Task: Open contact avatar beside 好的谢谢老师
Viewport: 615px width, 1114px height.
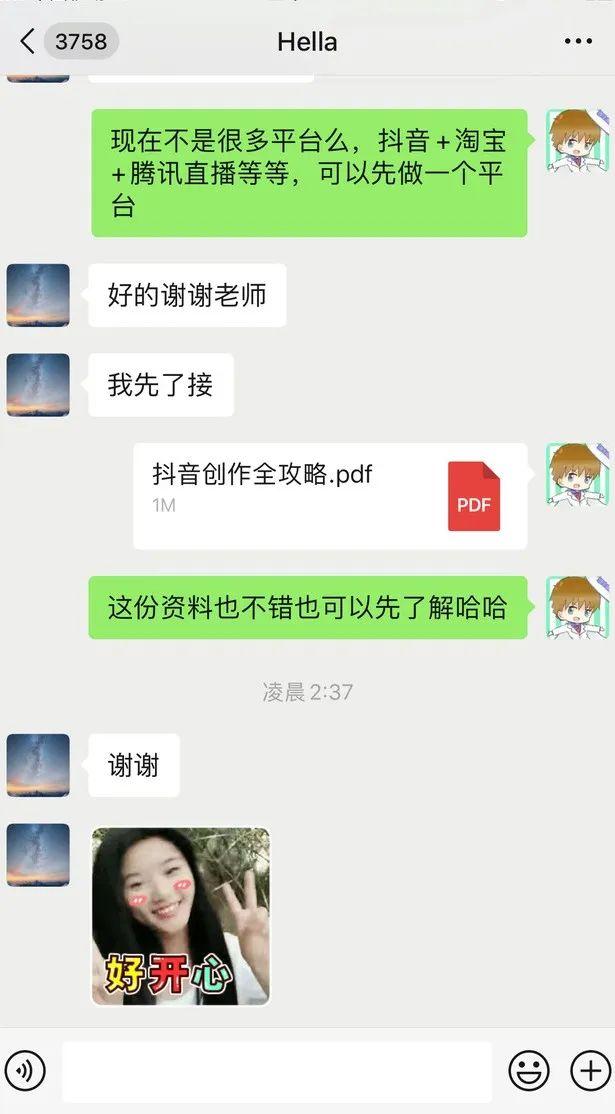Action: (38, 295)
